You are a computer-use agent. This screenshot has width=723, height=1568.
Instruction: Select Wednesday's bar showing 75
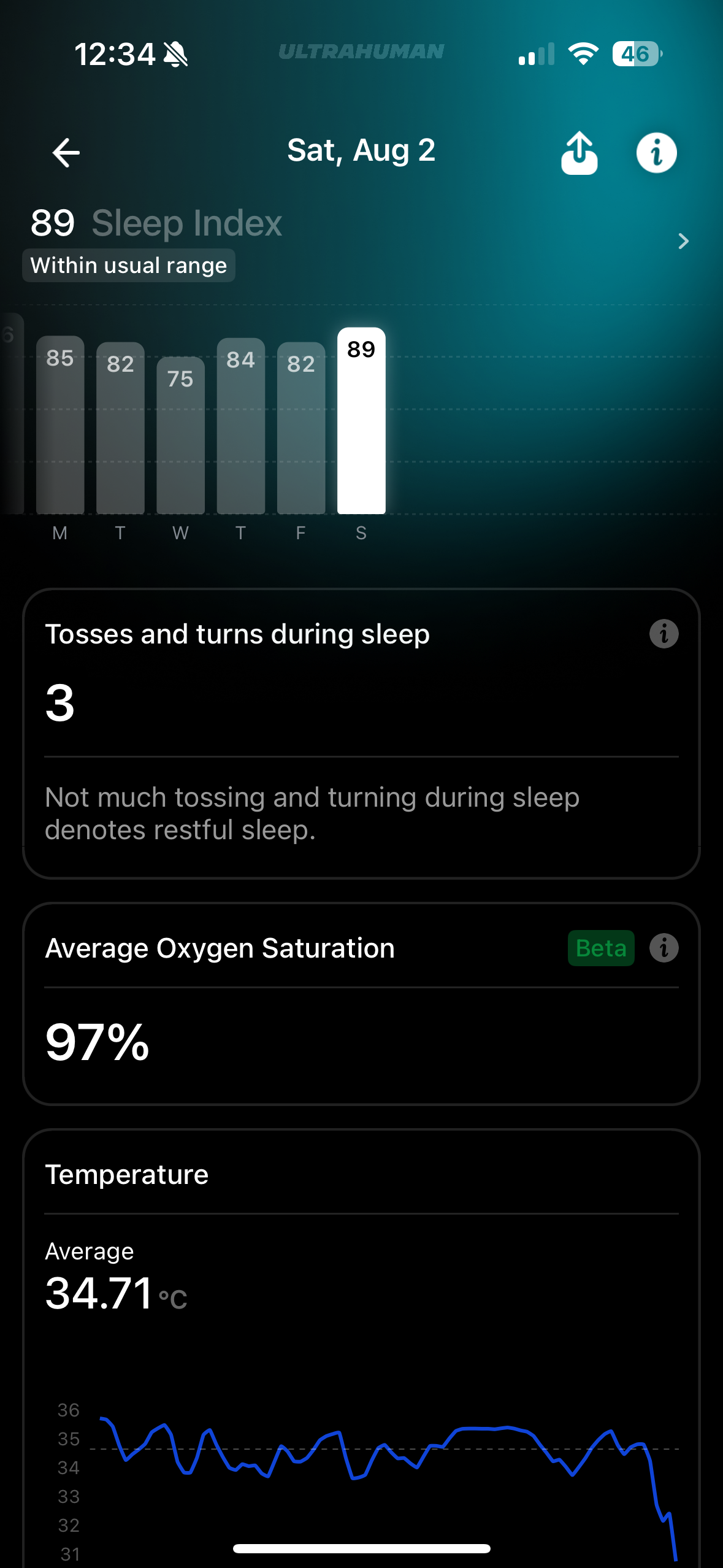(180, 435)
